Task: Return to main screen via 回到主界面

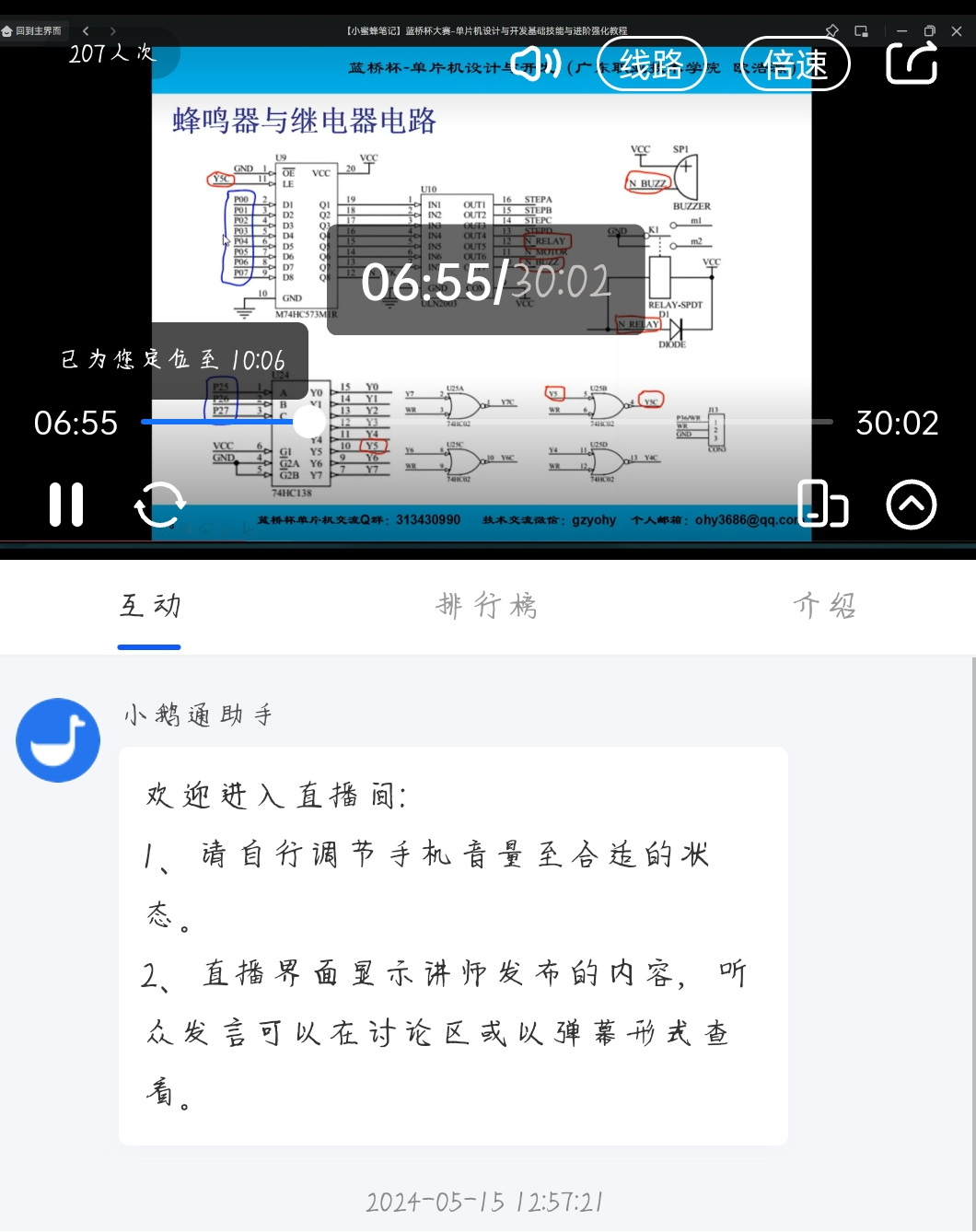Action: (x=32, y=30)
